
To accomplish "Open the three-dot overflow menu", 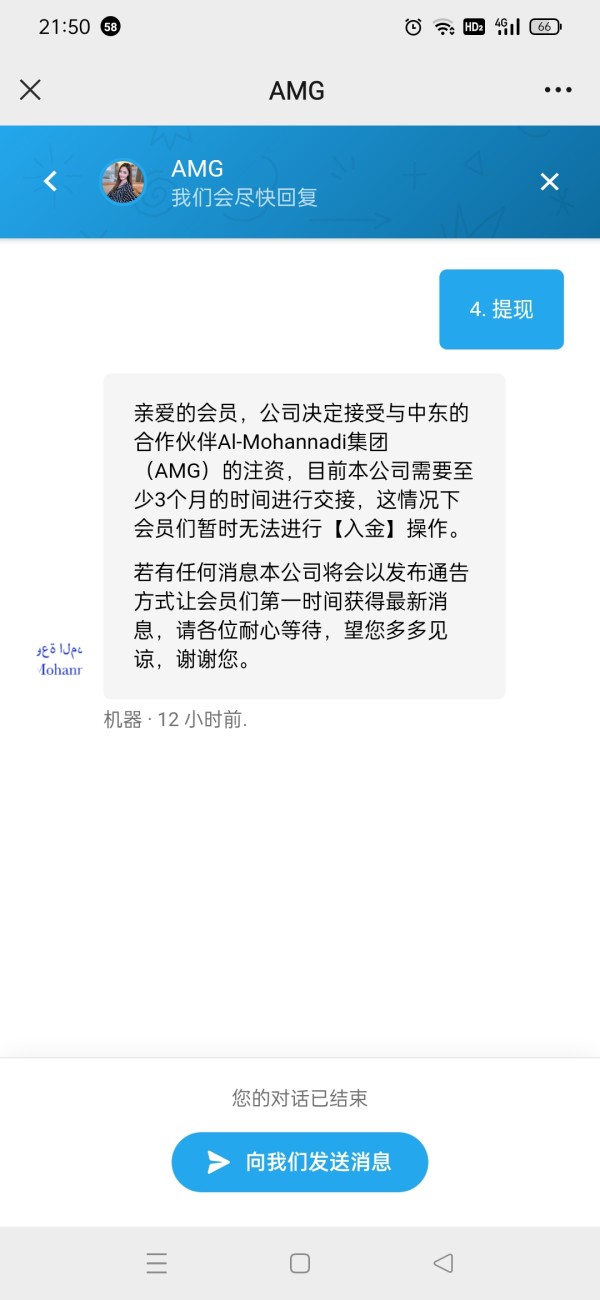I will click(558, 90).
